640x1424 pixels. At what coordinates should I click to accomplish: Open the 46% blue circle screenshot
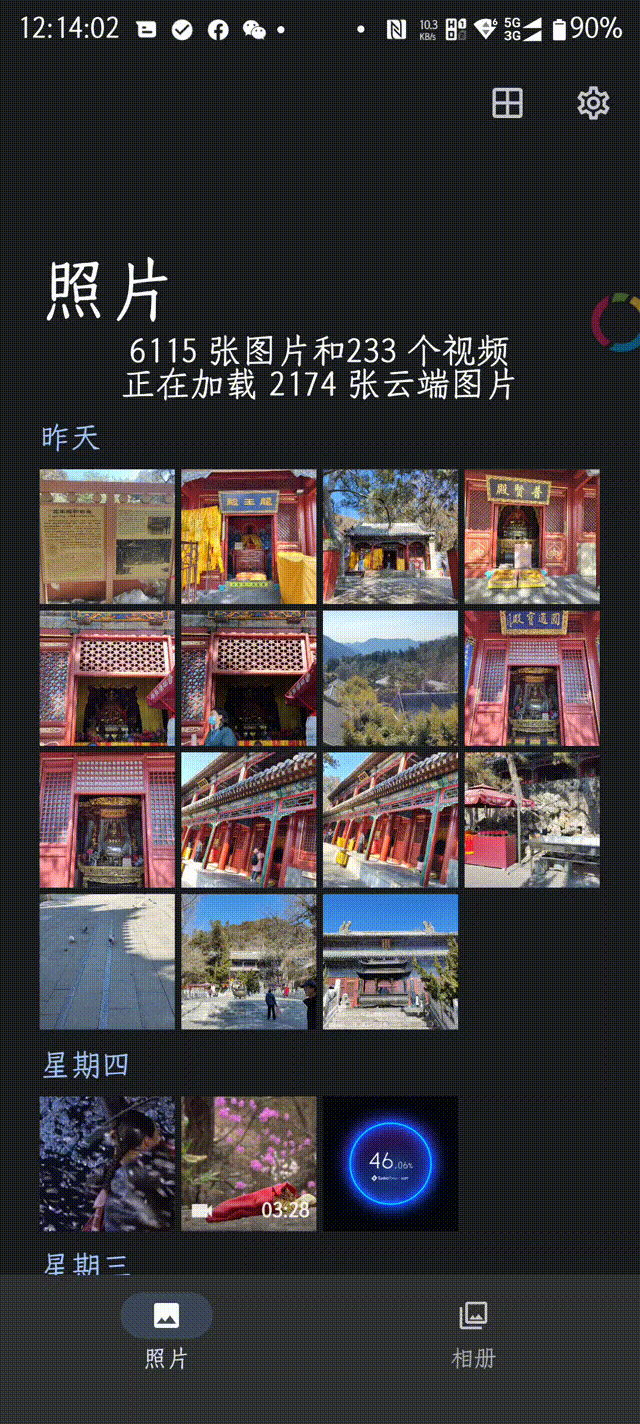tap(390, 1163)
